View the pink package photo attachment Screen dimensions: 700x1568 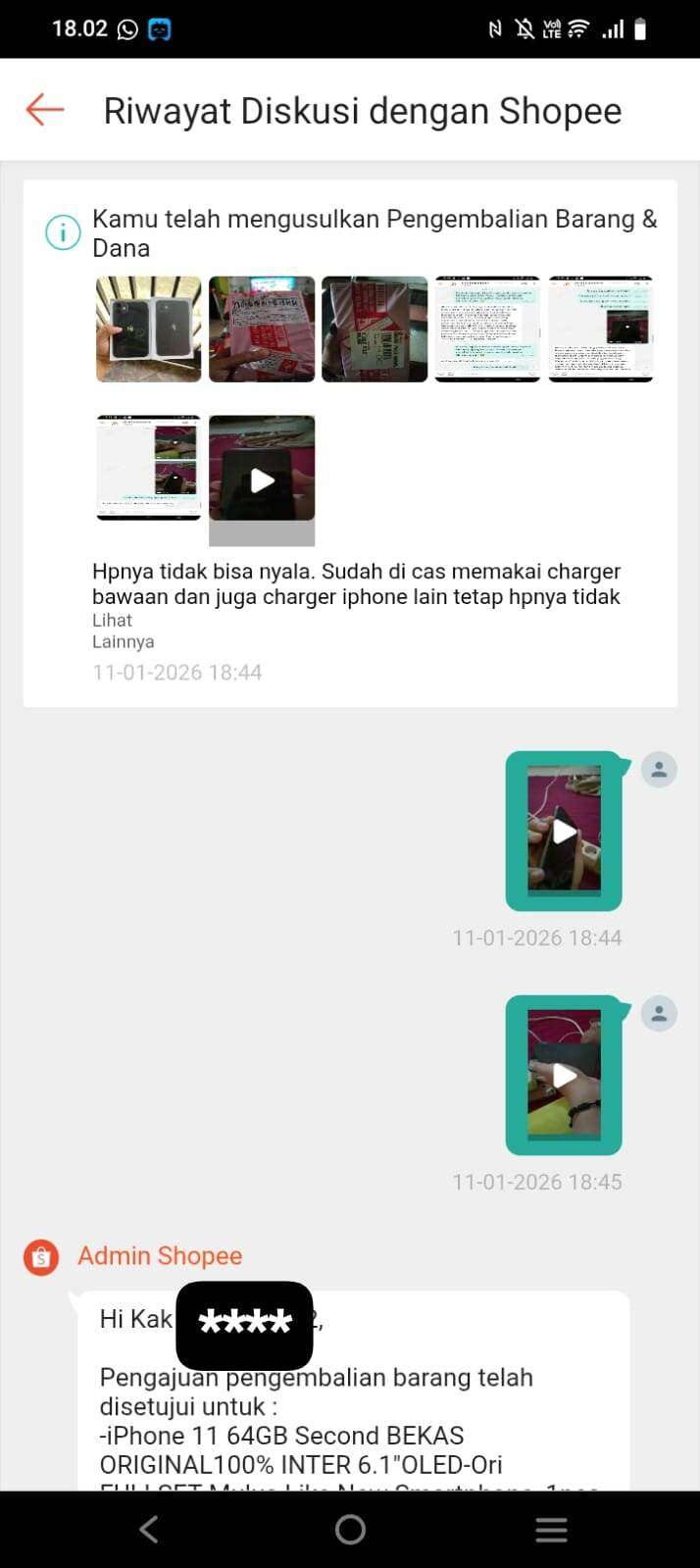pos(262,329)
